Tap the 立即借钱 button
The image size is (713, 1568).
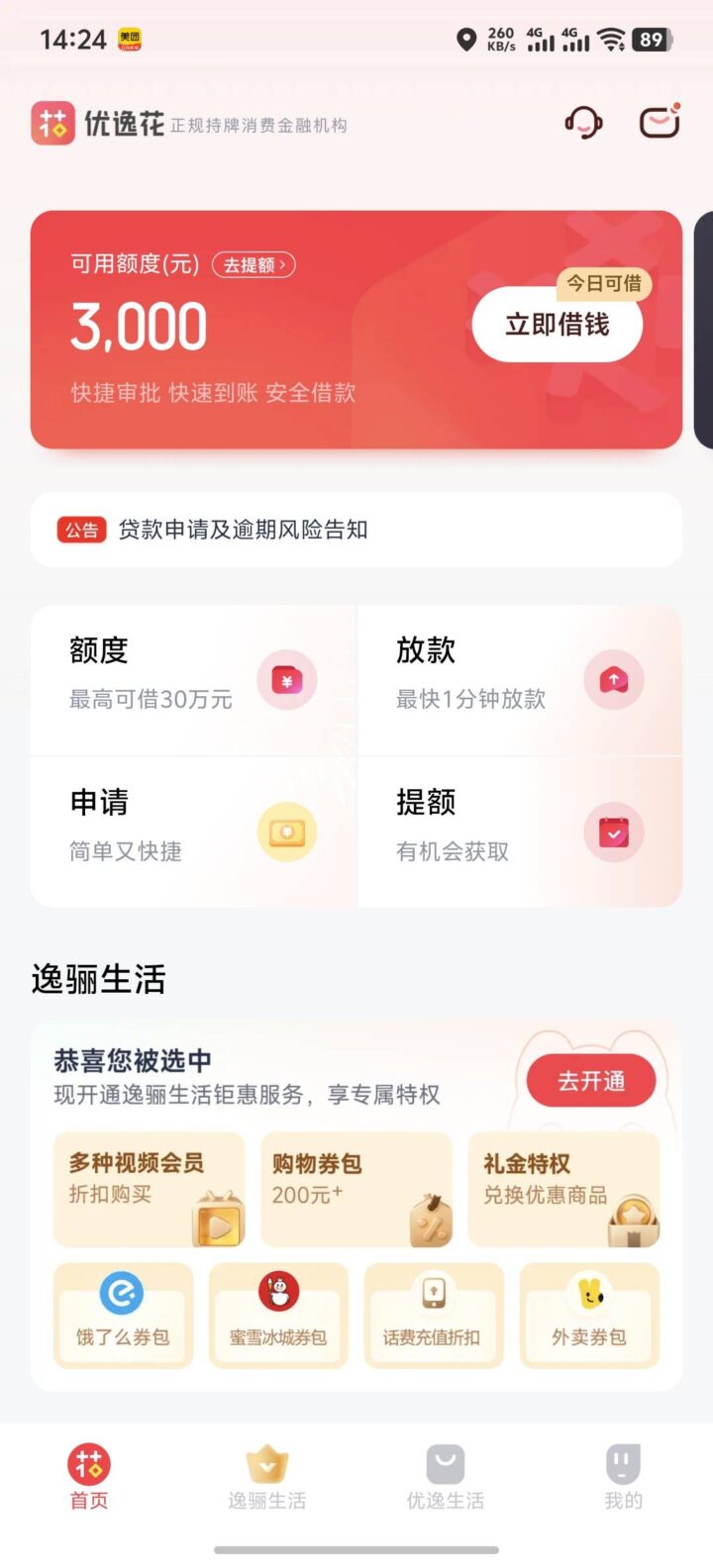pos(558,324)
